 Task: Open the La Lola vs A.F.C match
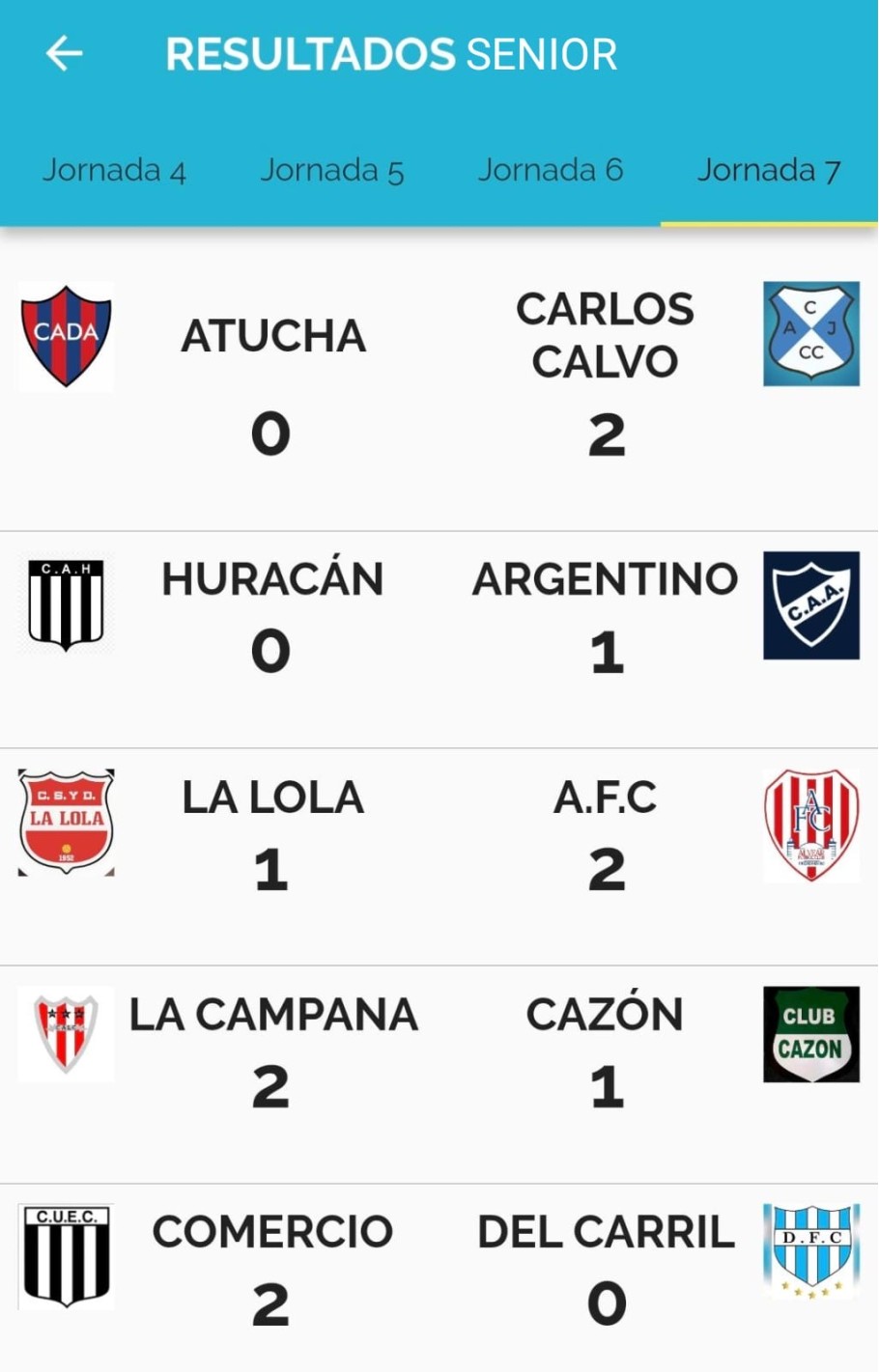pyautogui.click(x=439, y=835)
